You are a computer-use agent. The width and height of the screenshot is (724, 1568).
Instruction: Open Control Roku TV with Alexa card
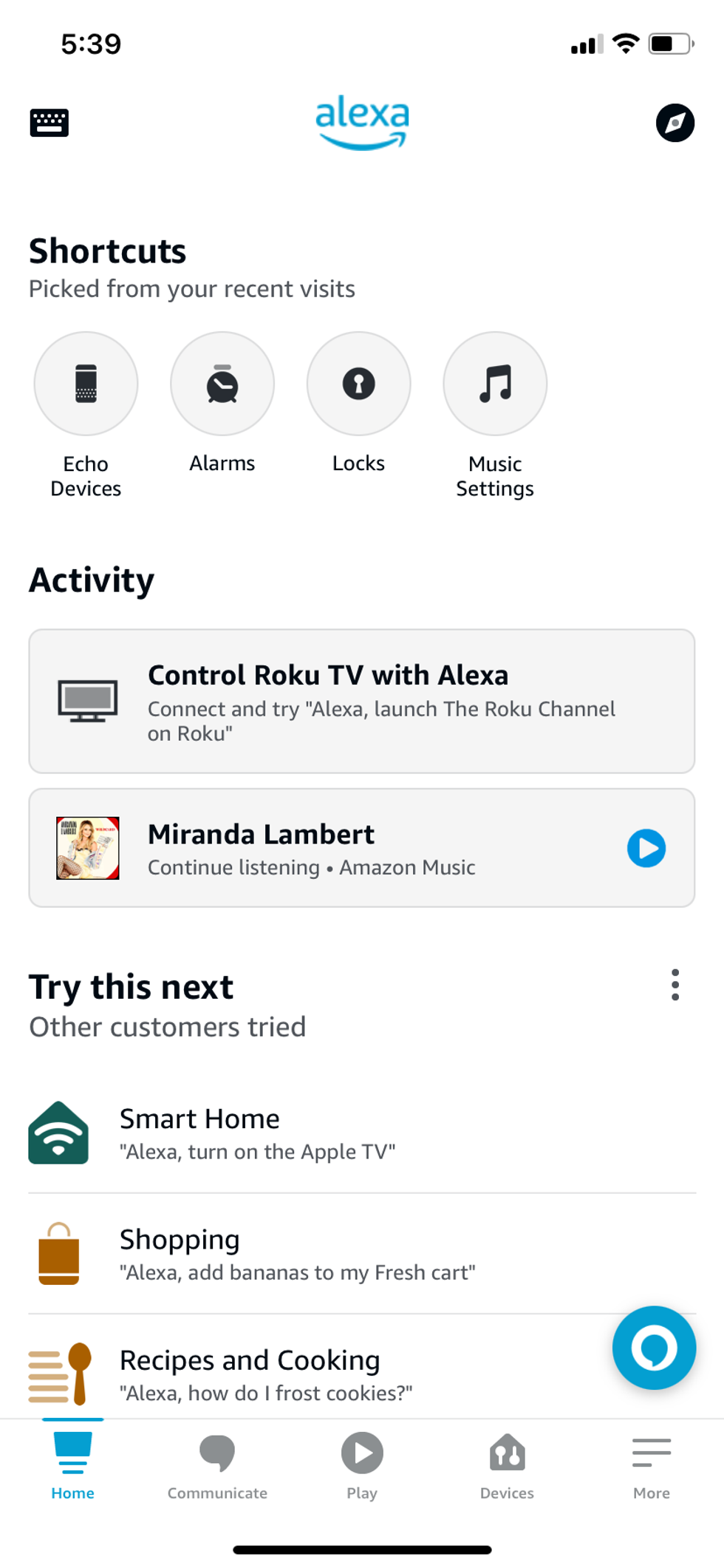pyautogui.click(x=362, y=700)
